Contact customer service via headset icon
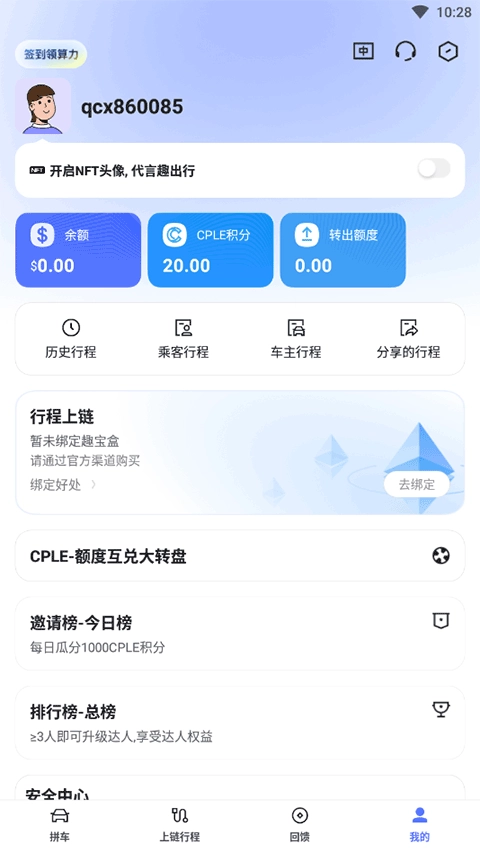Viewport: 480px width, 853px height. pos(405,52)
